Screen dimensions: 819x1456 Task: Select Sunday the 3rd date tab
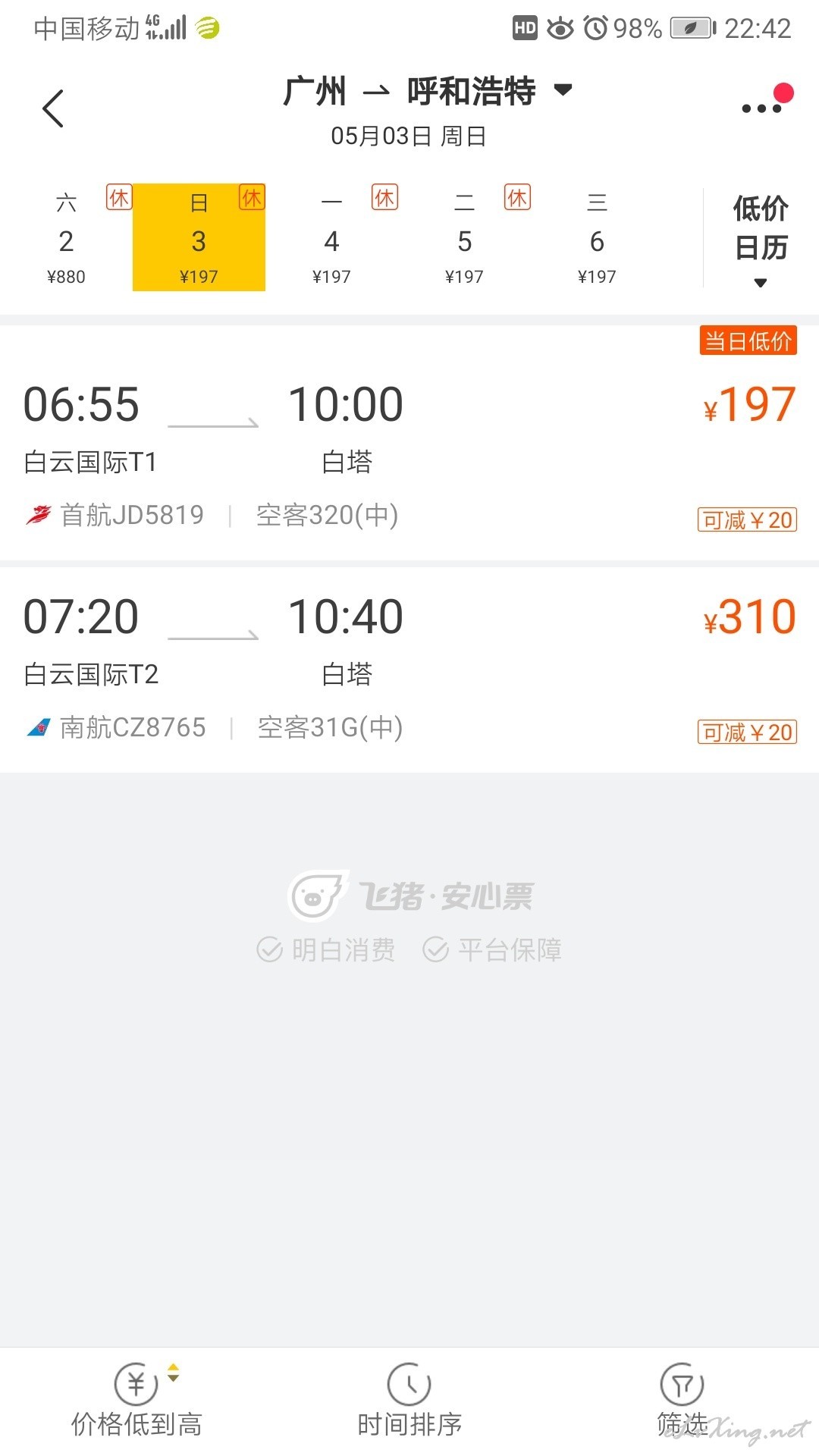pyautogui.click(x=199, y=237)
